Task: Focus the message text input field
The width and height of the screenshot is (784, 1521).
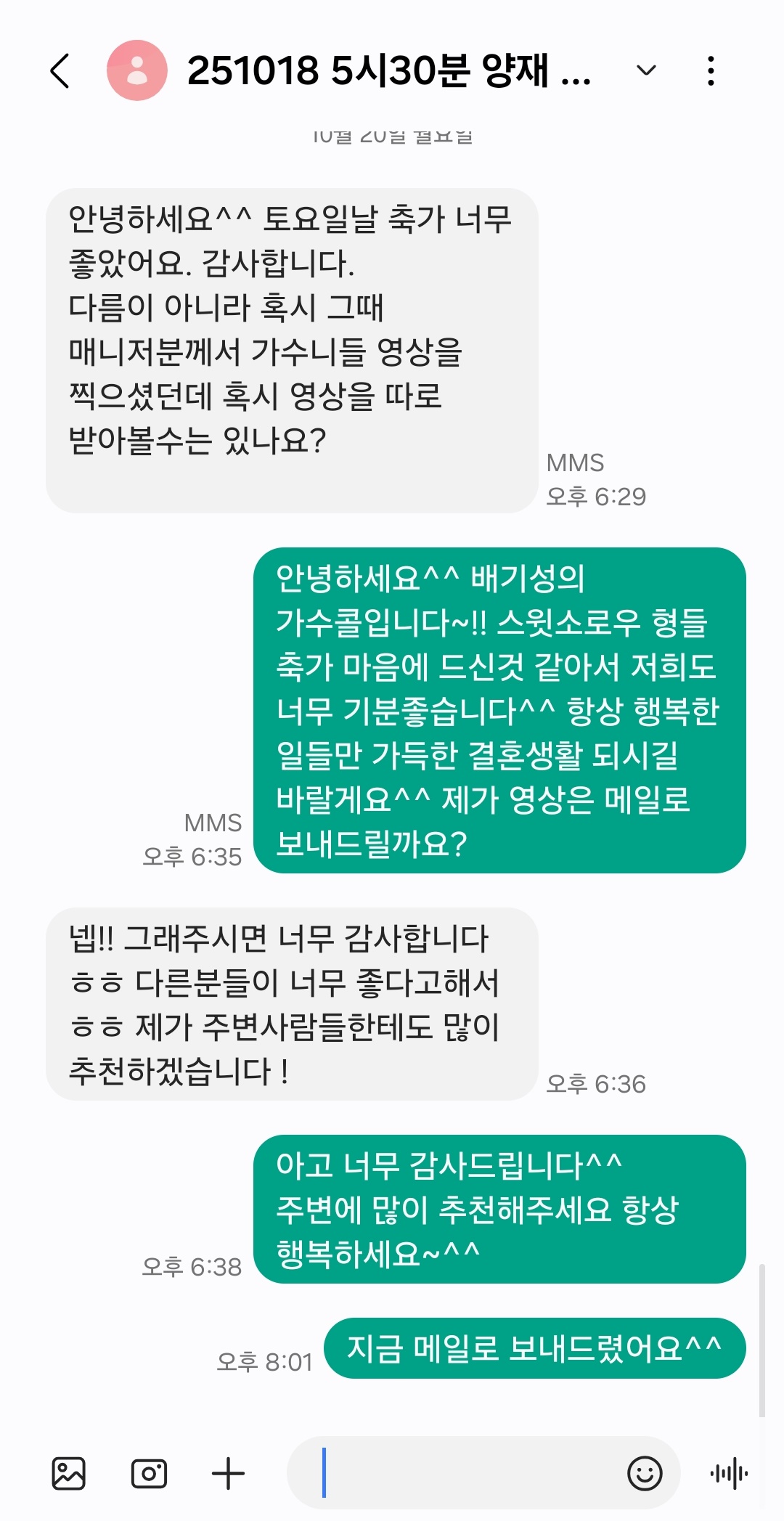Action: pos(465,1473)
